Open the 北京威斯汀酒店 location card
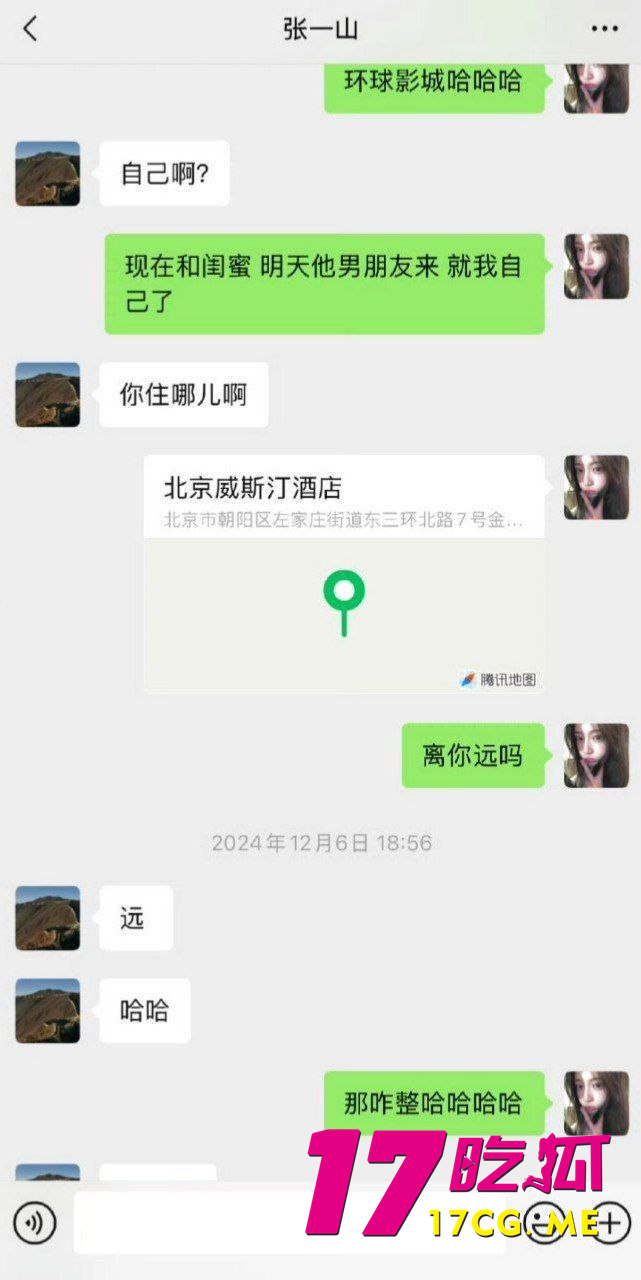Image resolution: width=641 pixels, height=1280 pixels. 344,573
